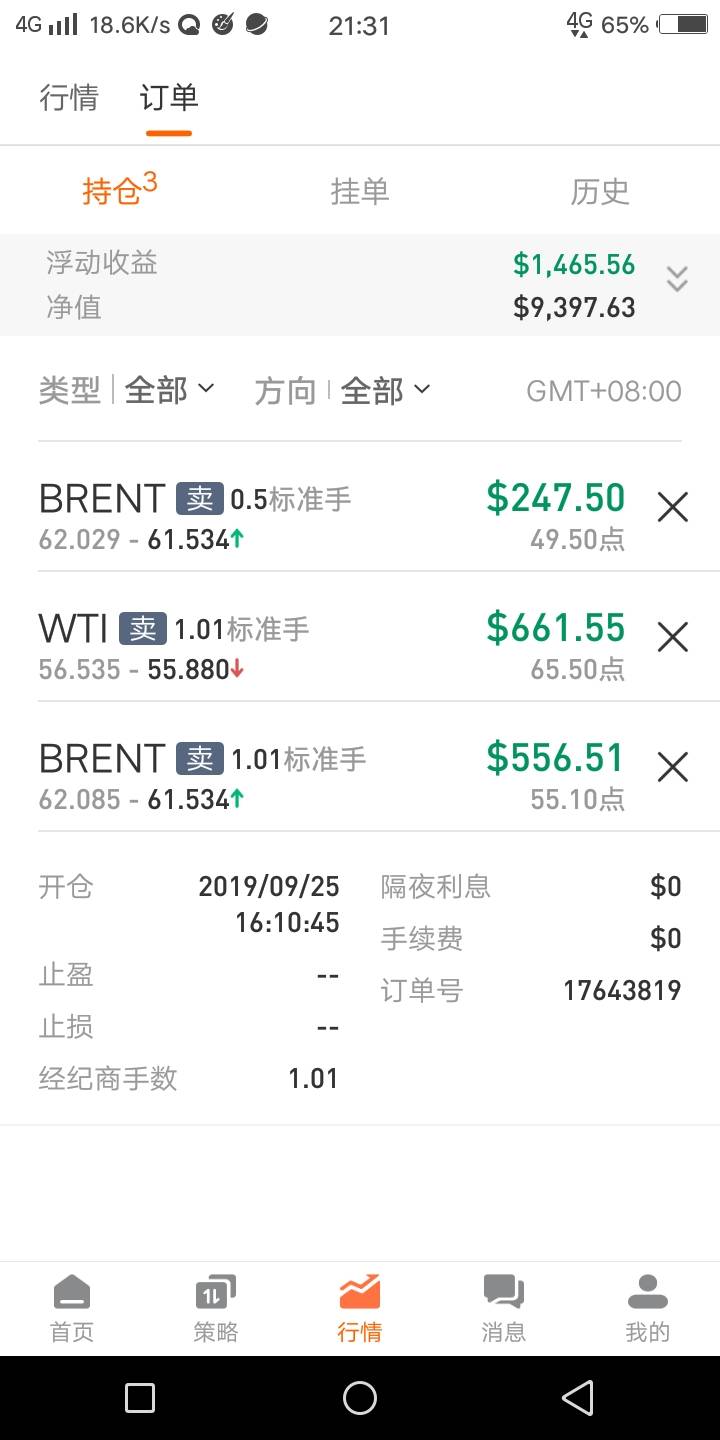Close the BRENT 1.01标准手 position
The height and width of the screenshot is (1440, 720).
coord(672,767)
